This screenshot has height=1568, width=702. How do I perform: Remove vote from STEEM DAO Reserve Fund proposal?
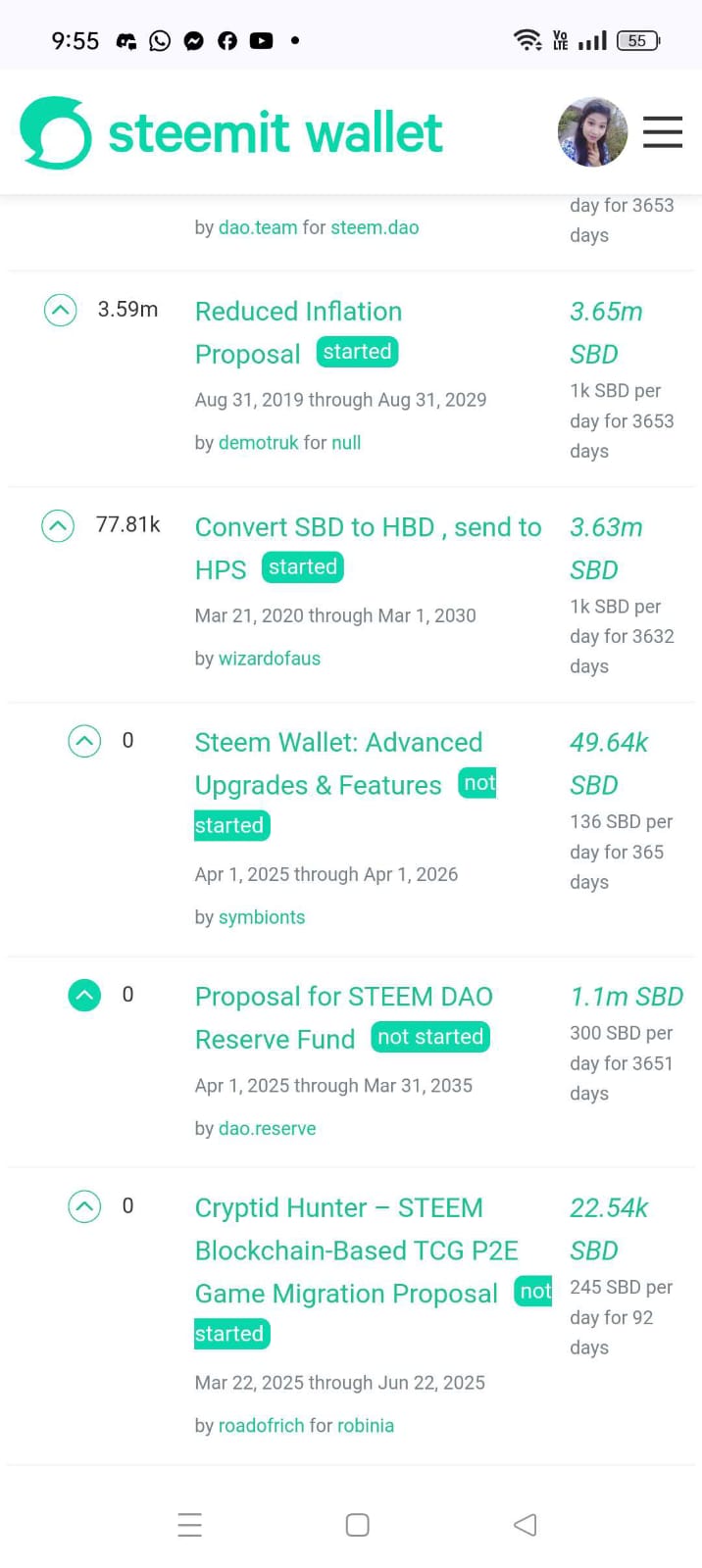[x=84, y=996]
